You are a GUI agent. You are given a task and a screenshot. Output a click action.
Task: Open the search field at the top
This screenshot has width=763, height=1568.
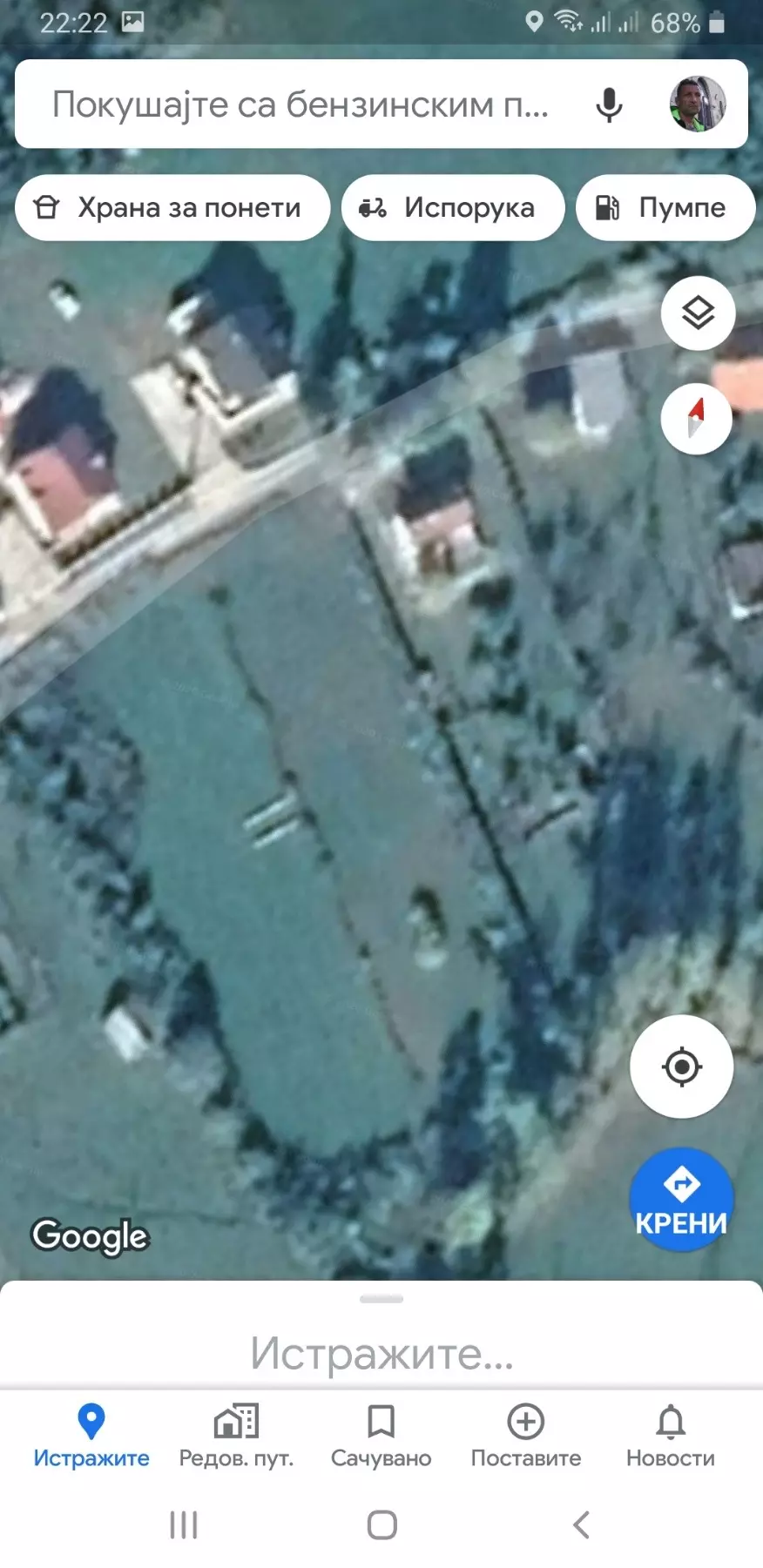point(300,104)
